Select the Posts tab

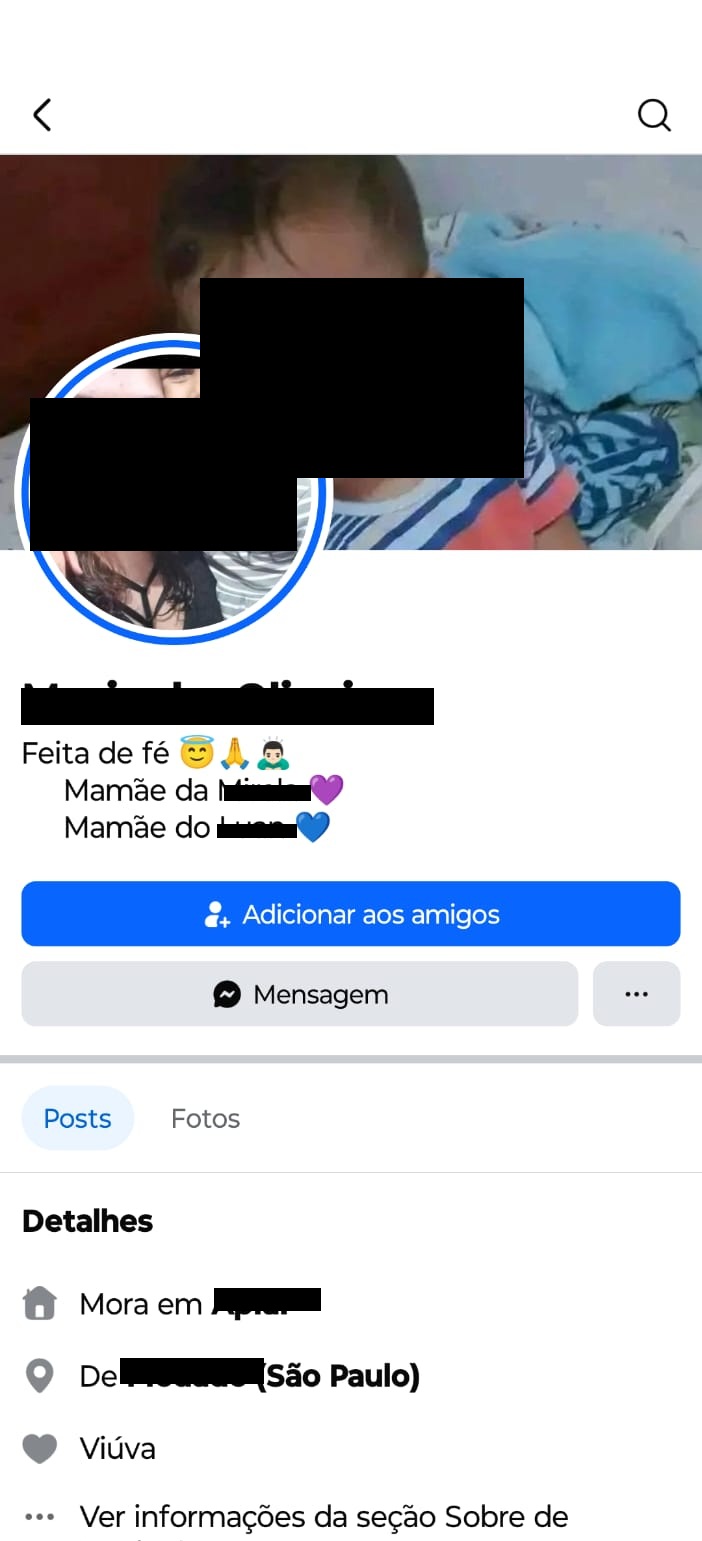[x=77, y=1118]
